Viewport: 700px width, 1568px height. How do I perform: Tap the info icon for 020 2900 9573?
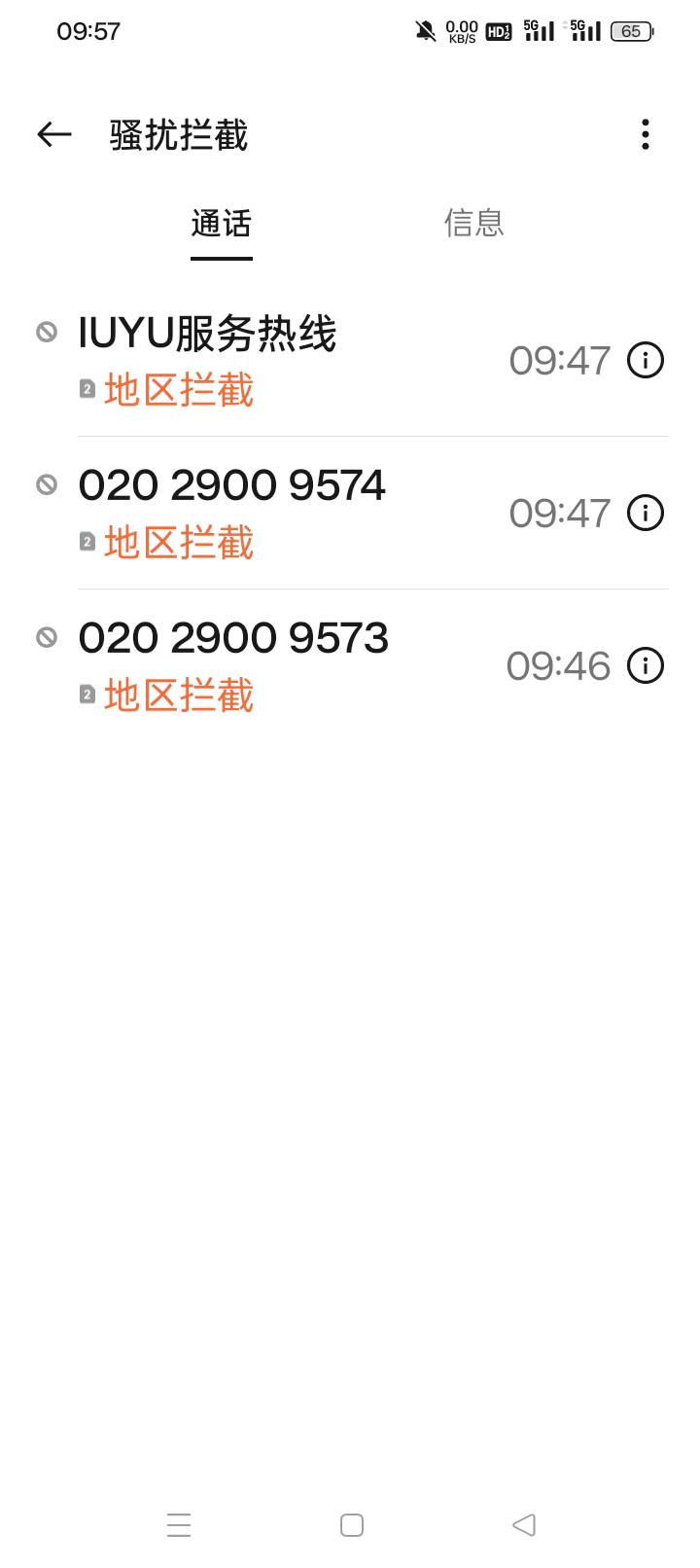pyautogui.click(x=646, y=665)
